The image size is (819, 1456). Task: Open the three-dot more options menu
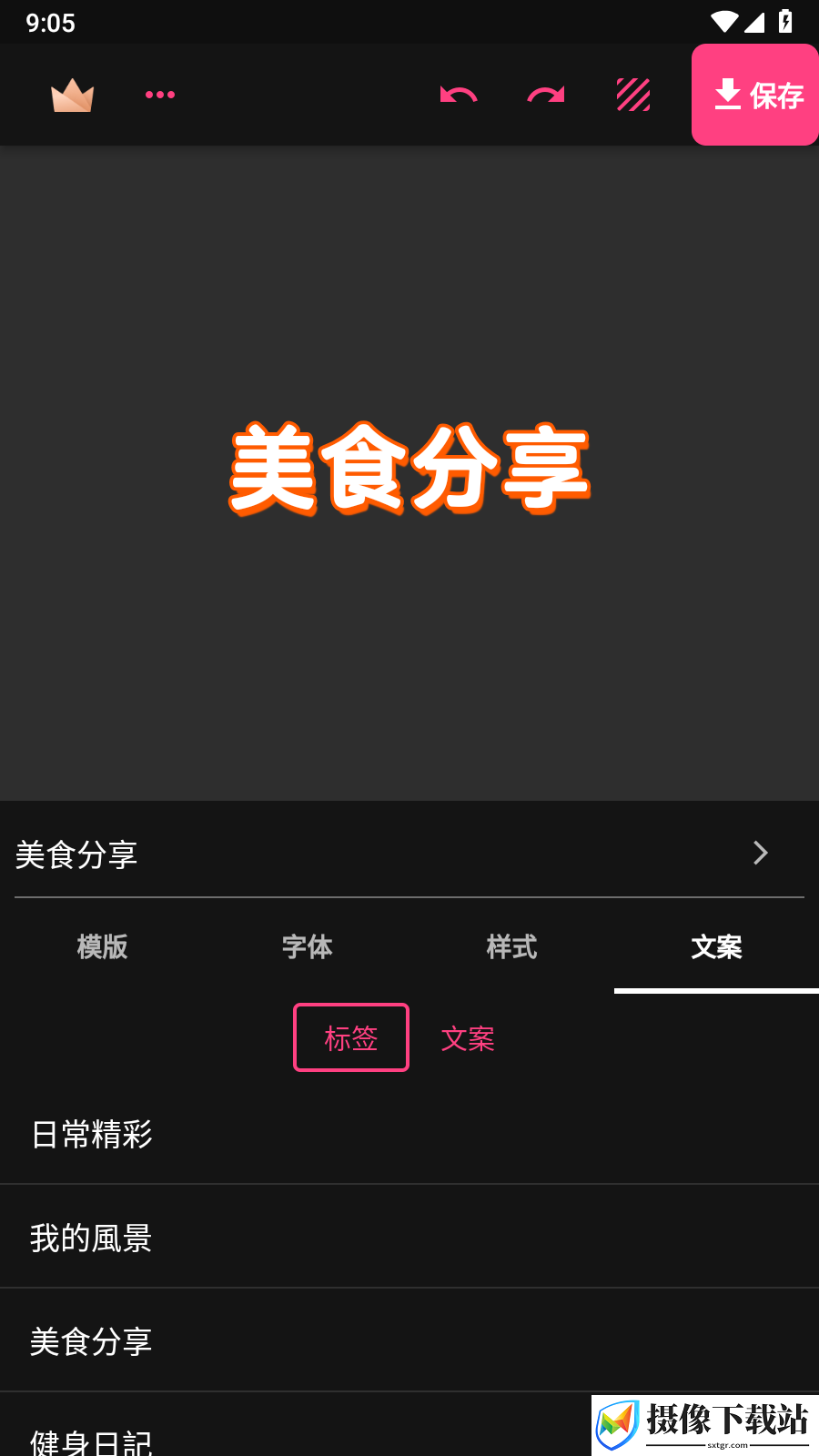160,95
